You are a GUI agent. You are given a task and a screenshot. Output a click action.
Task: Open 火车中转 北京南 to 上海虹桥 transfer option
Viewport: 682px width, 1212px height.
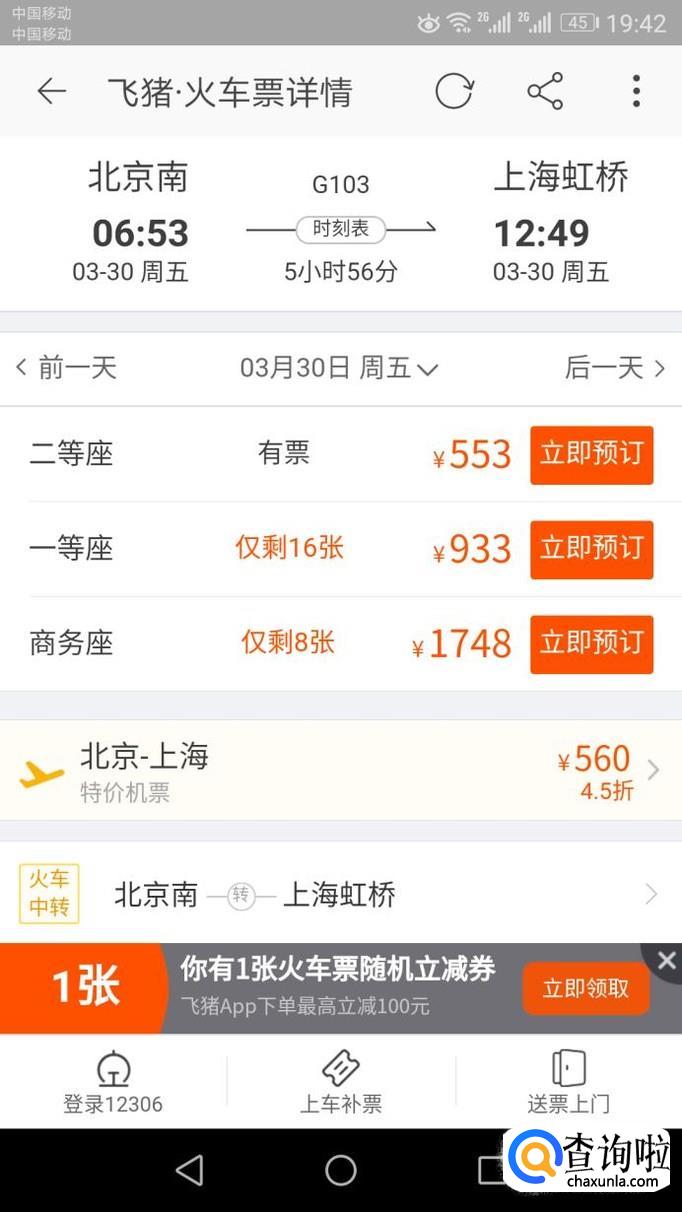[x=340, y=894]
